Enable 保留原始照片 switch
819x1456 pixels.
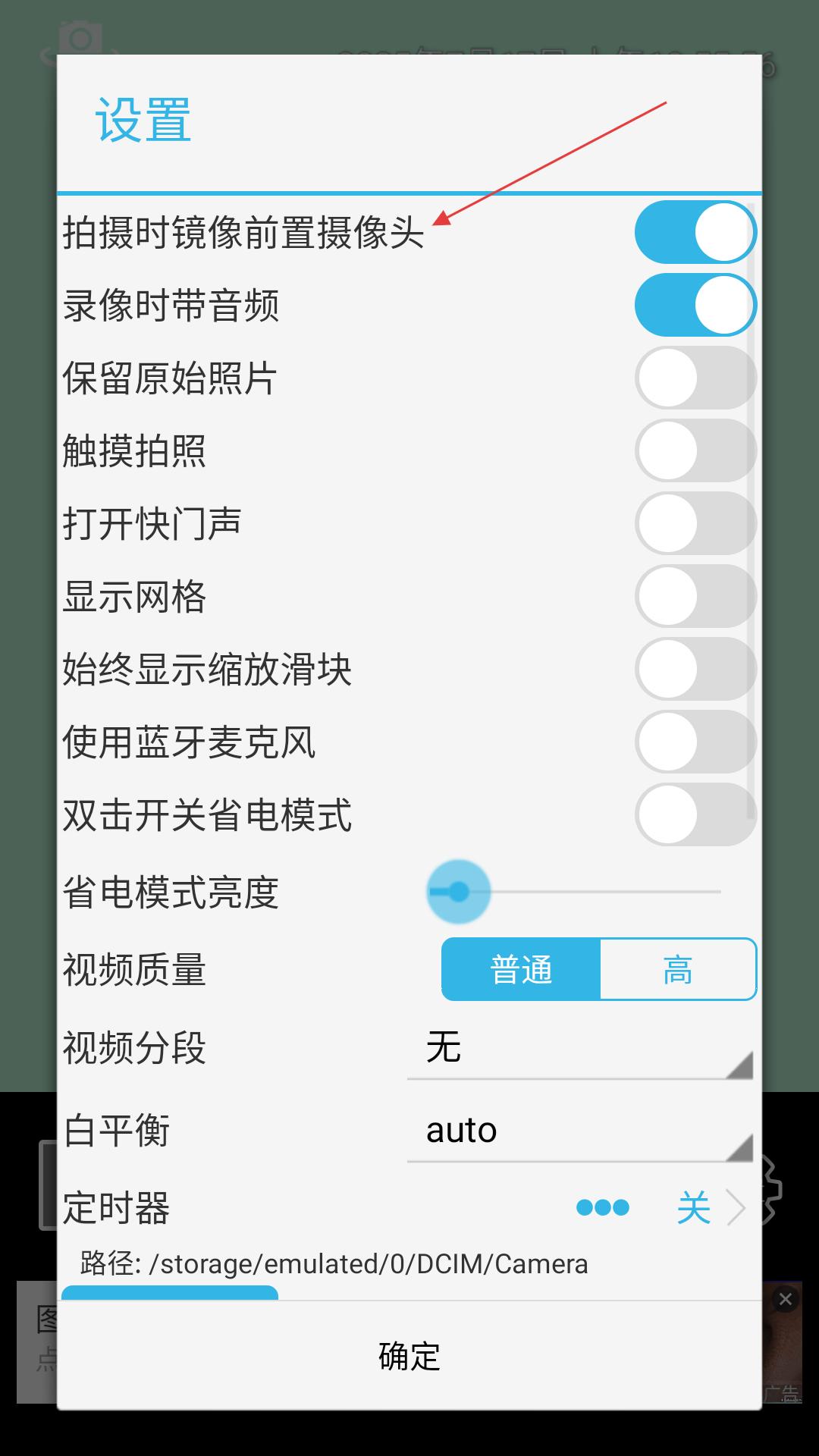[x=695, y=378]
